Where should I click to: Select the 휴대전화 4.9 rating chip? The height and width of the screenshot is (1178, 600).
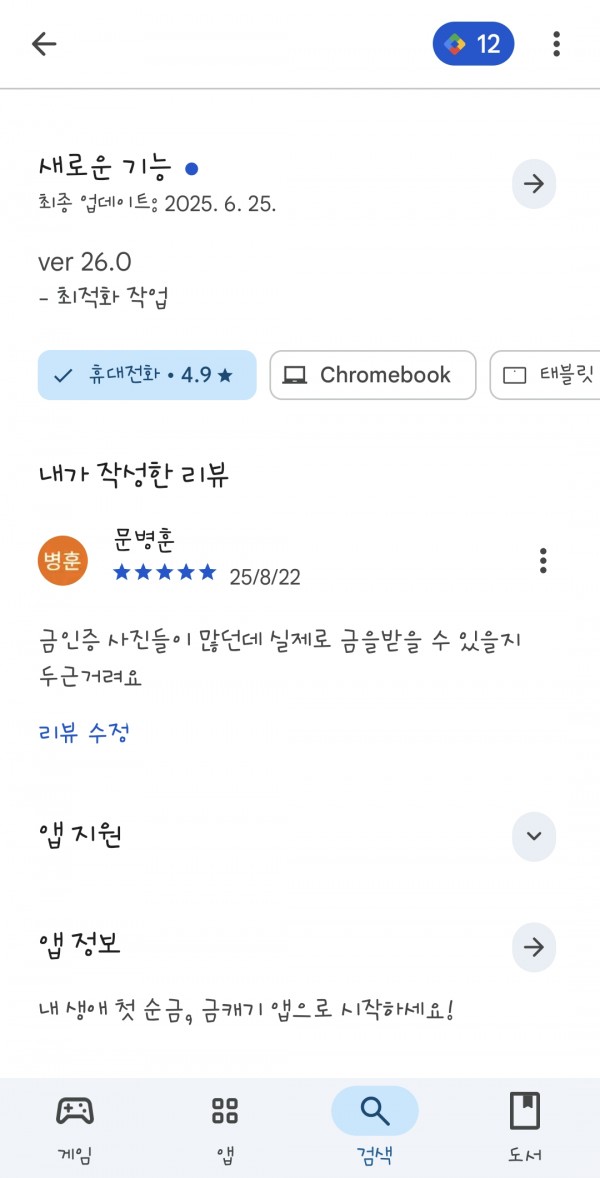click(x=147, y=375)
